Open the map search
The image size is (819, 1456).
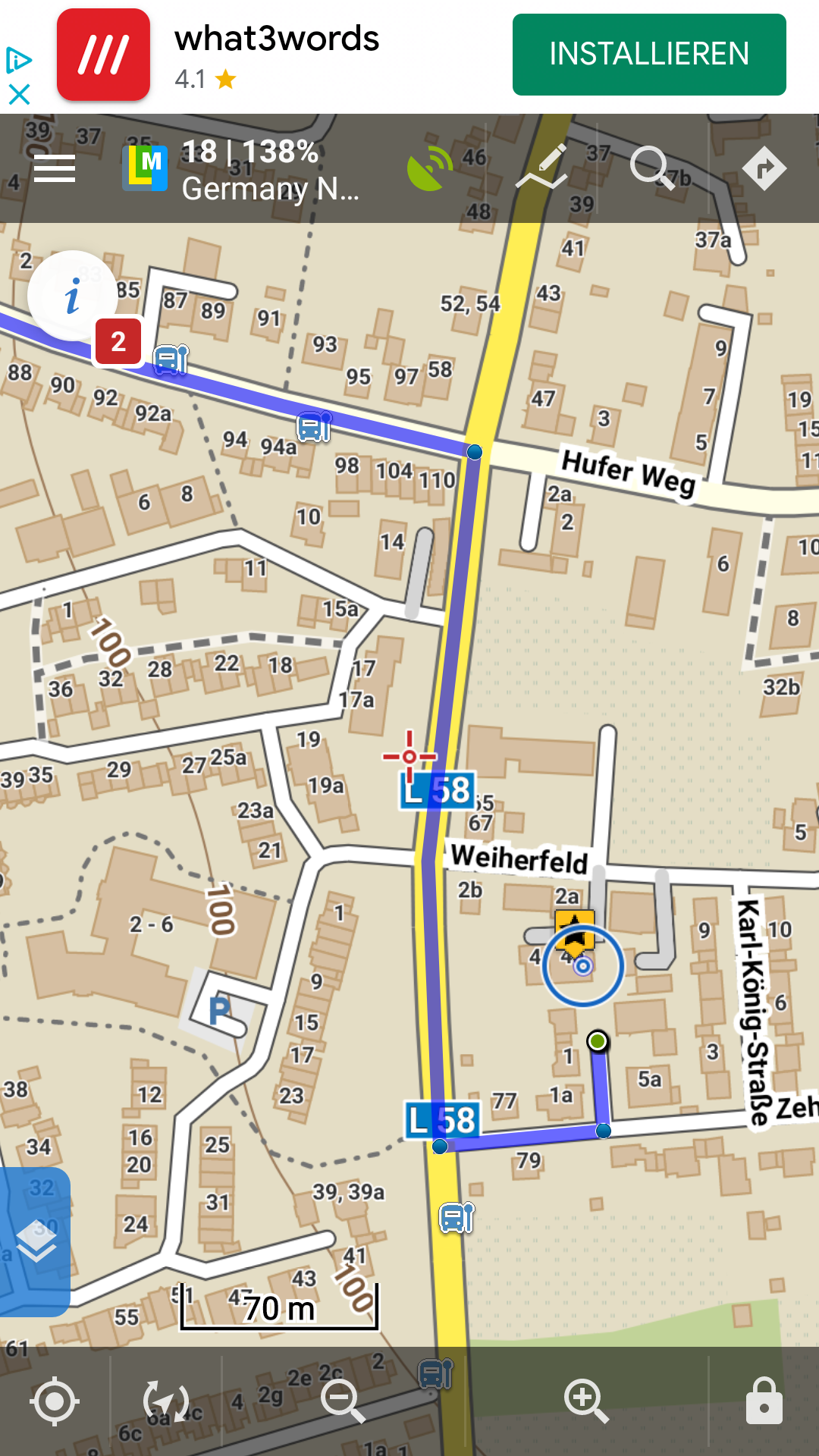[652, 168]
